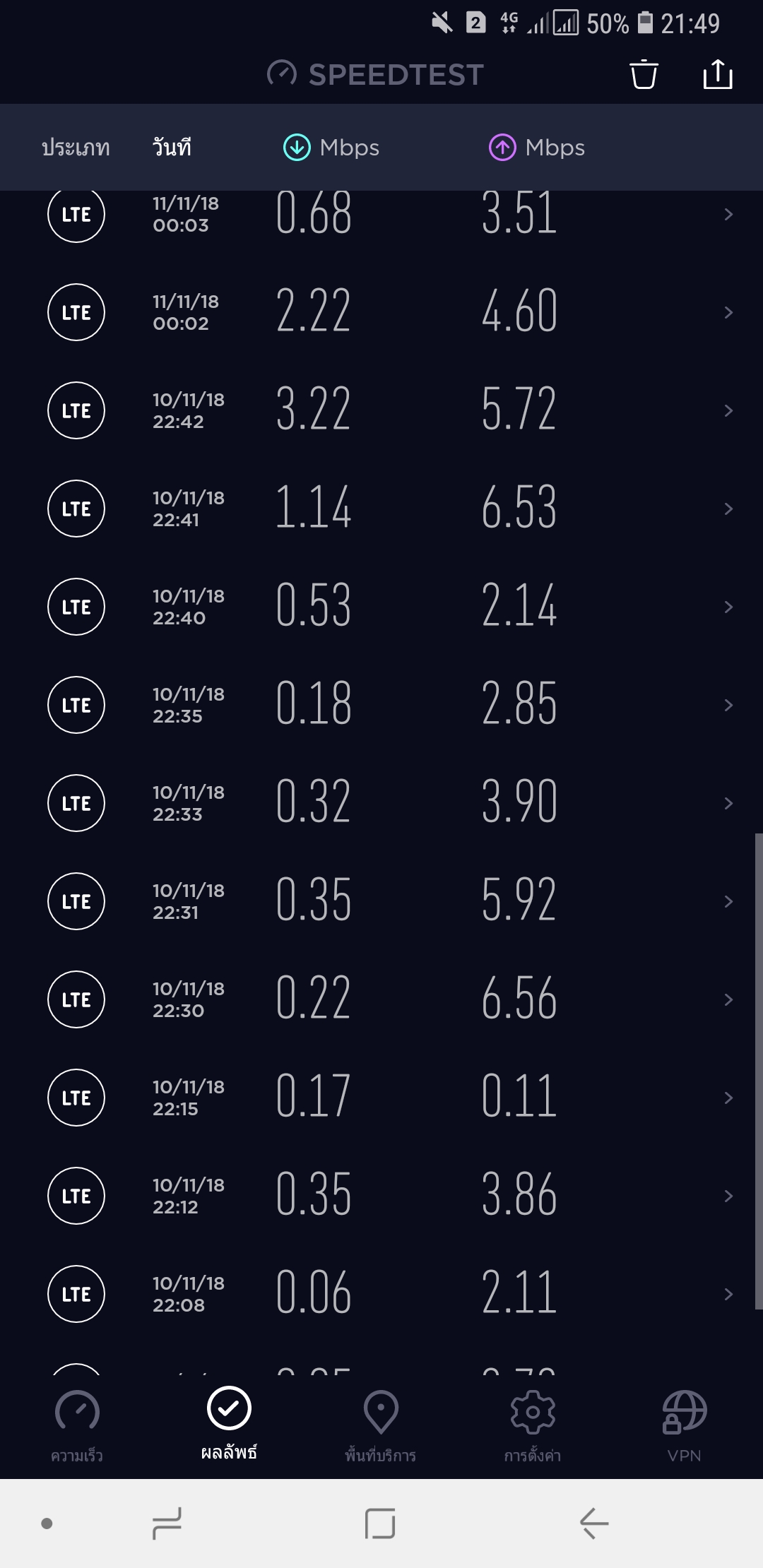The width and height of the screenshot is (763, 1568).
Task: Sort results by the วันที่ column
Action: pyautogui.click(x=172, y=148)
